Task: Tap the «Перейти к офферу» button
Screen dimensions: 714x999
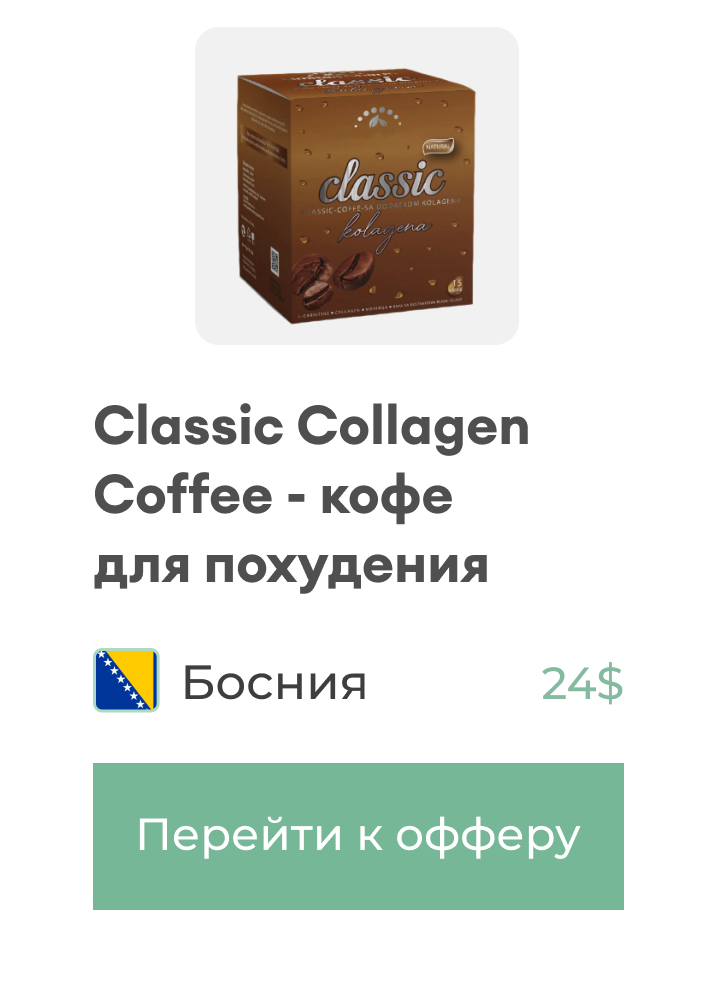Action: (358, 836)
